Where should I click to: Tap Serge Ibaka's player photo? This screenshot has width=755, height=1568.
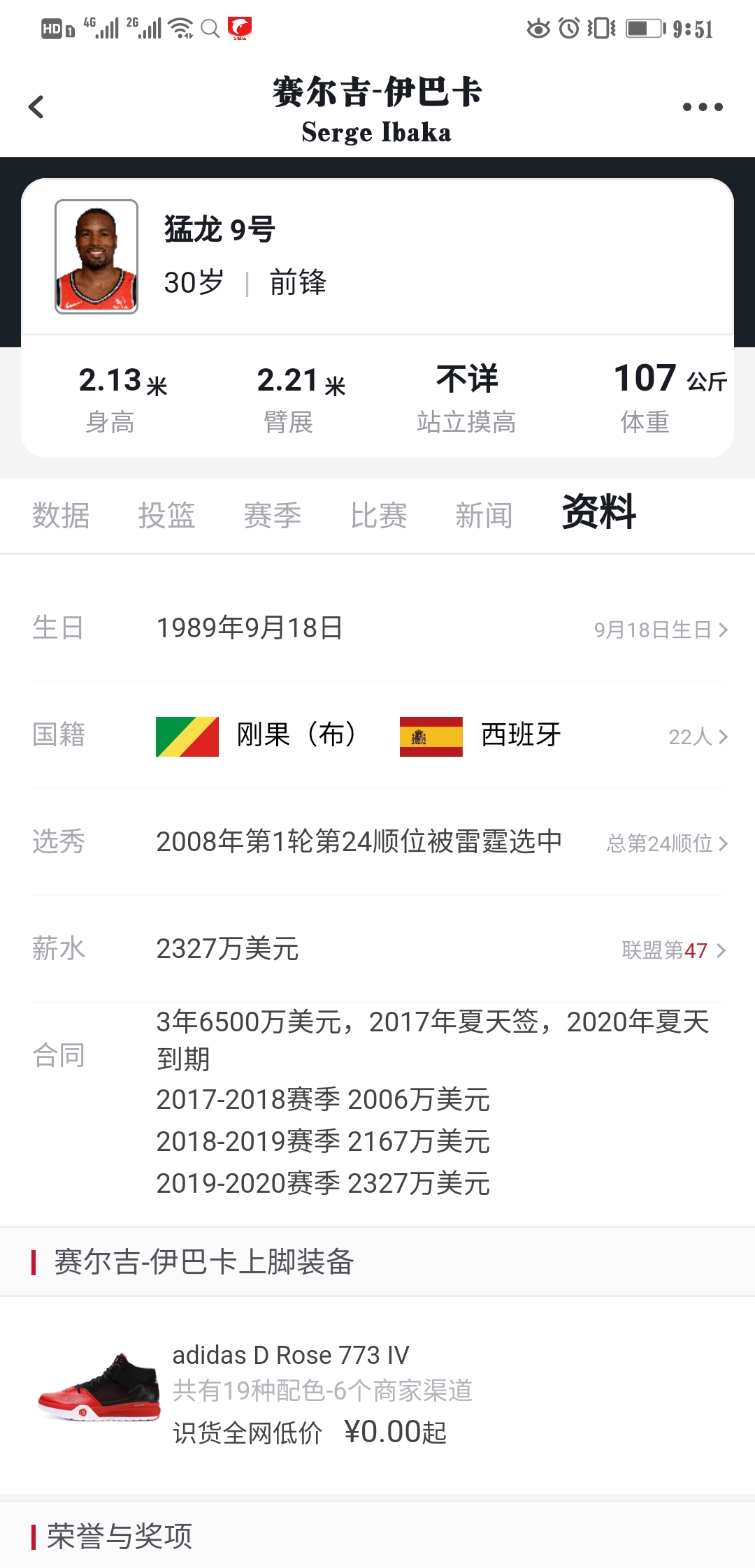pyautogui.click(x=96, y=256)
